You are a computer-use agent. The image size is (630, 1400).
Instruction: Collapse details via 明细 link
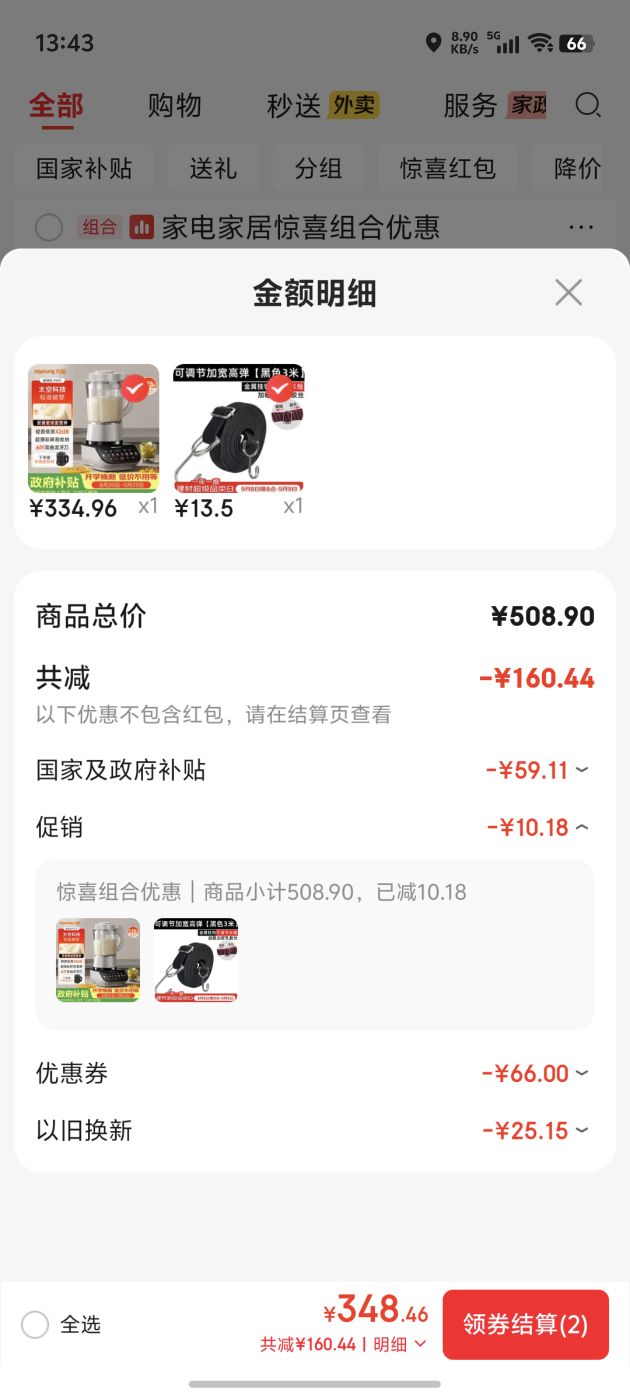click(x=400, y=1345)
